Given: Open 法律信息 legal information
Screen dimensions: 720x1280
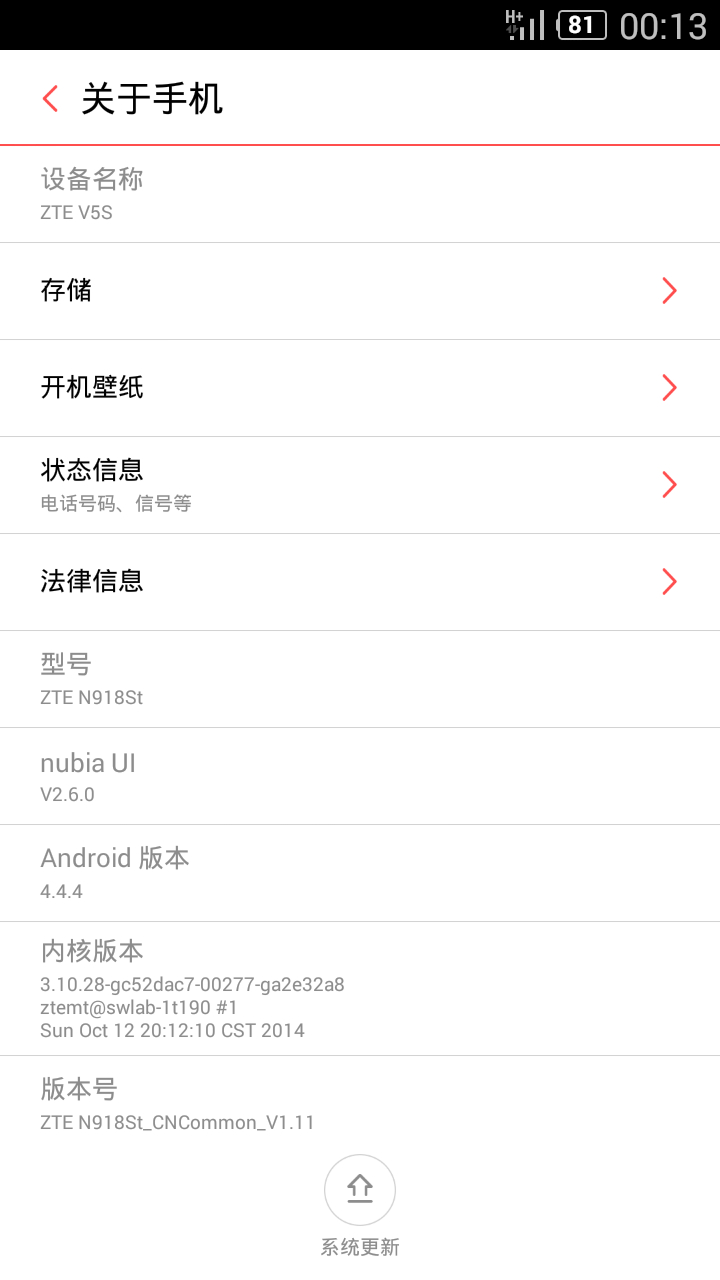Looking at the screenshot, I should pyautogui.click(x=360, y=582).
